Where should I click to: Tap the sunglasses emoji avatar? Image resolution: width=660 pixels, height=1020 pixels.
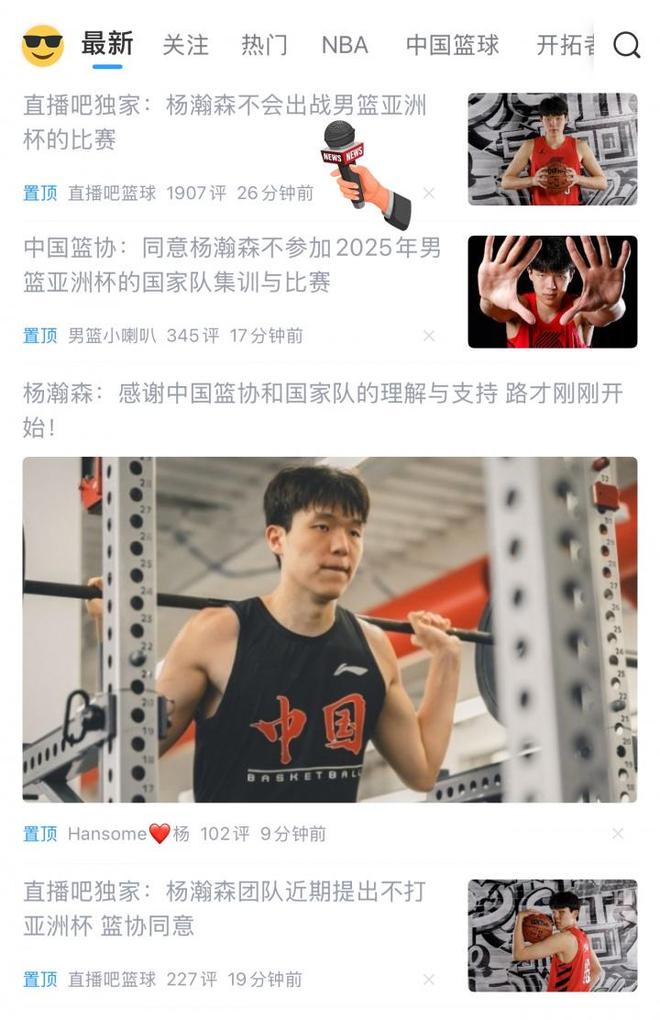(42, 46)
